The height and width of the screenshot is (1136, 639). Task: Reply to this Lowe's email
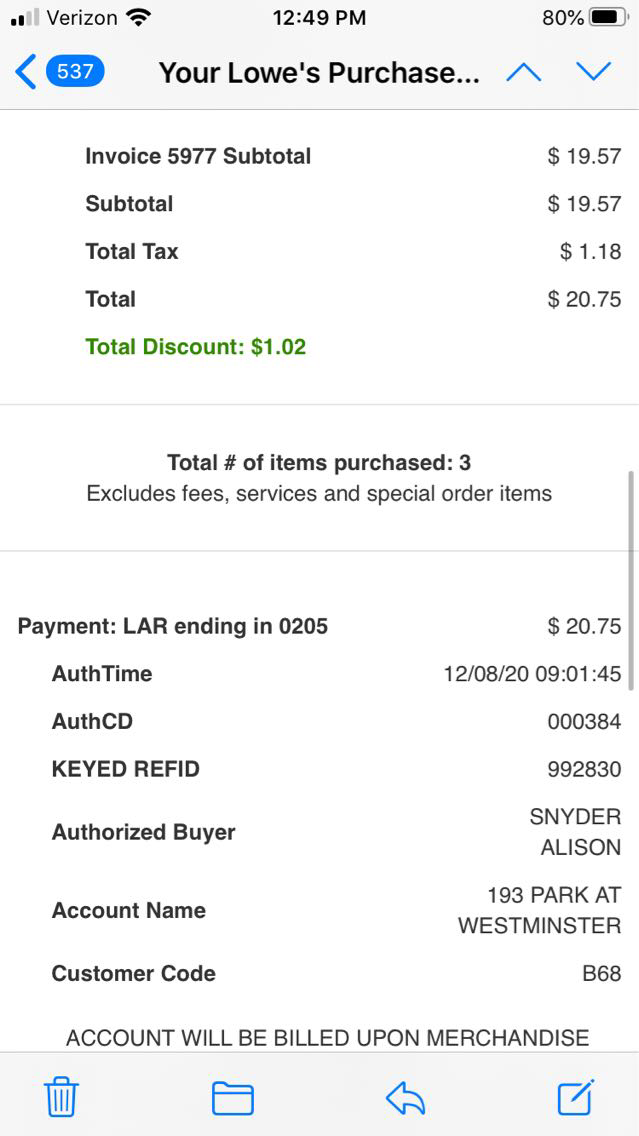(405, 1098)
